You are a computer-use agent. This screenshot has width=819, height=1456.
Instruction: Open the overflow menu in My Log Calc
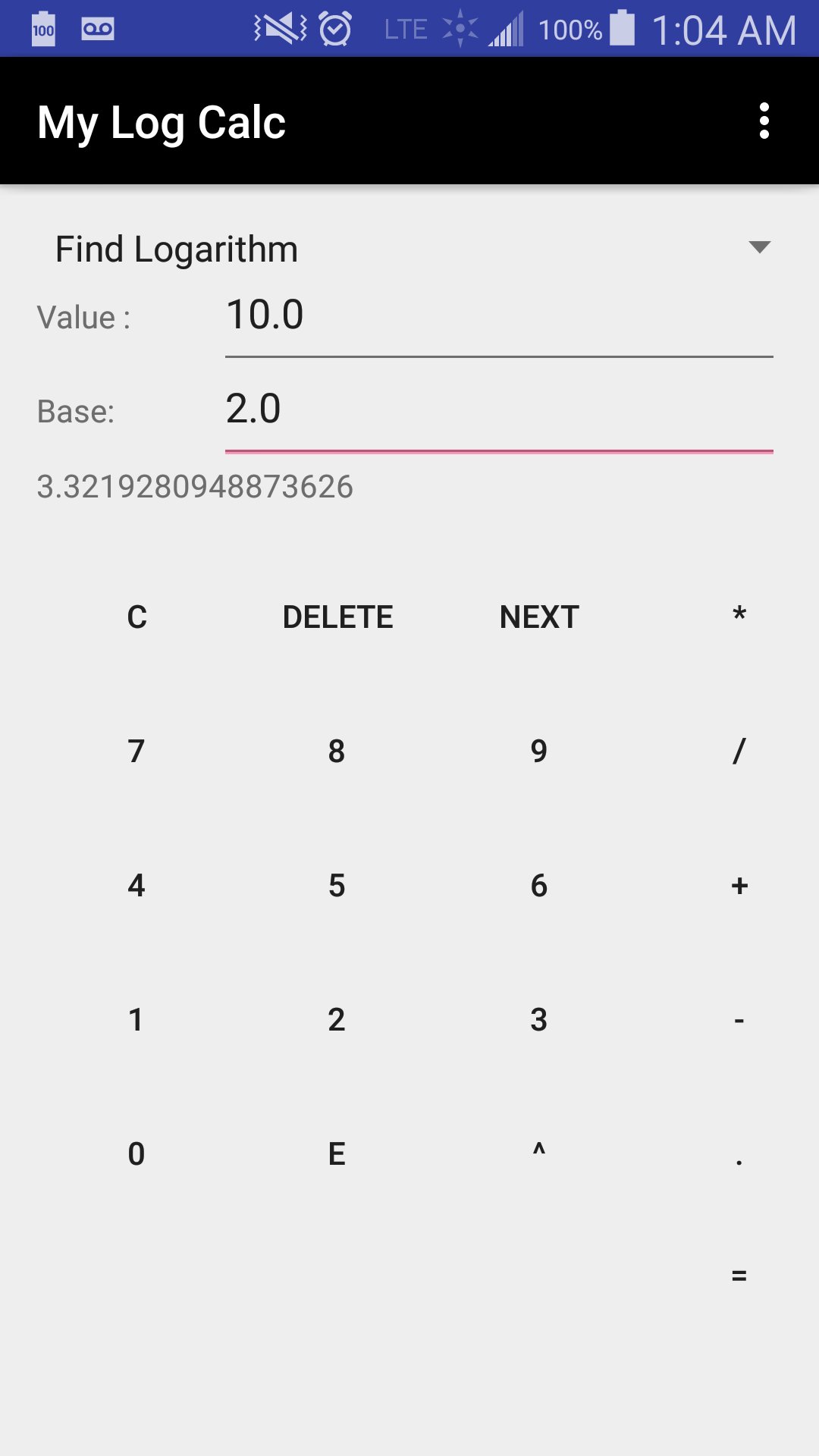(x=764, y=121)
